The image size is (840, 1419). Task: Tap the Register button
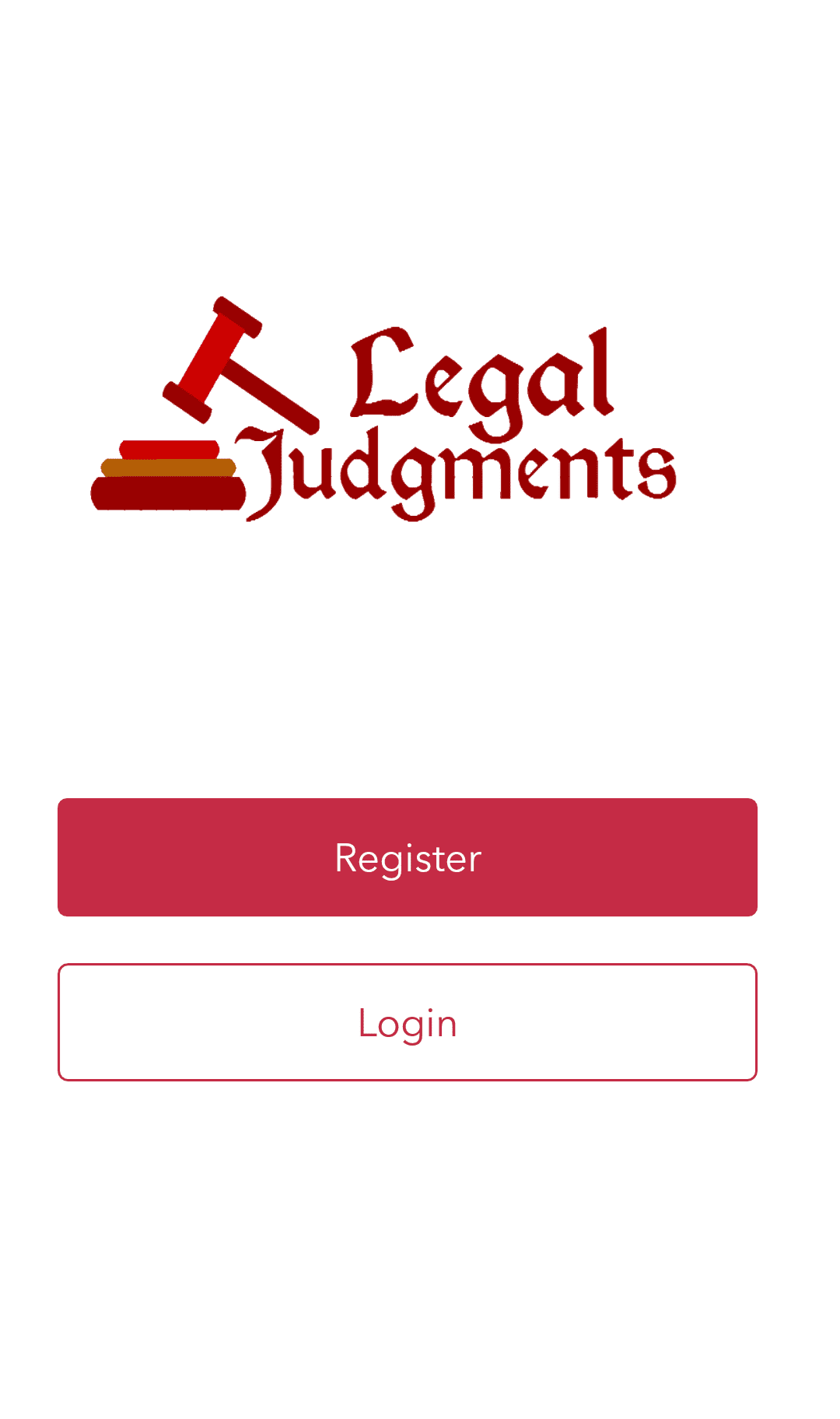(x=408, y=857)
